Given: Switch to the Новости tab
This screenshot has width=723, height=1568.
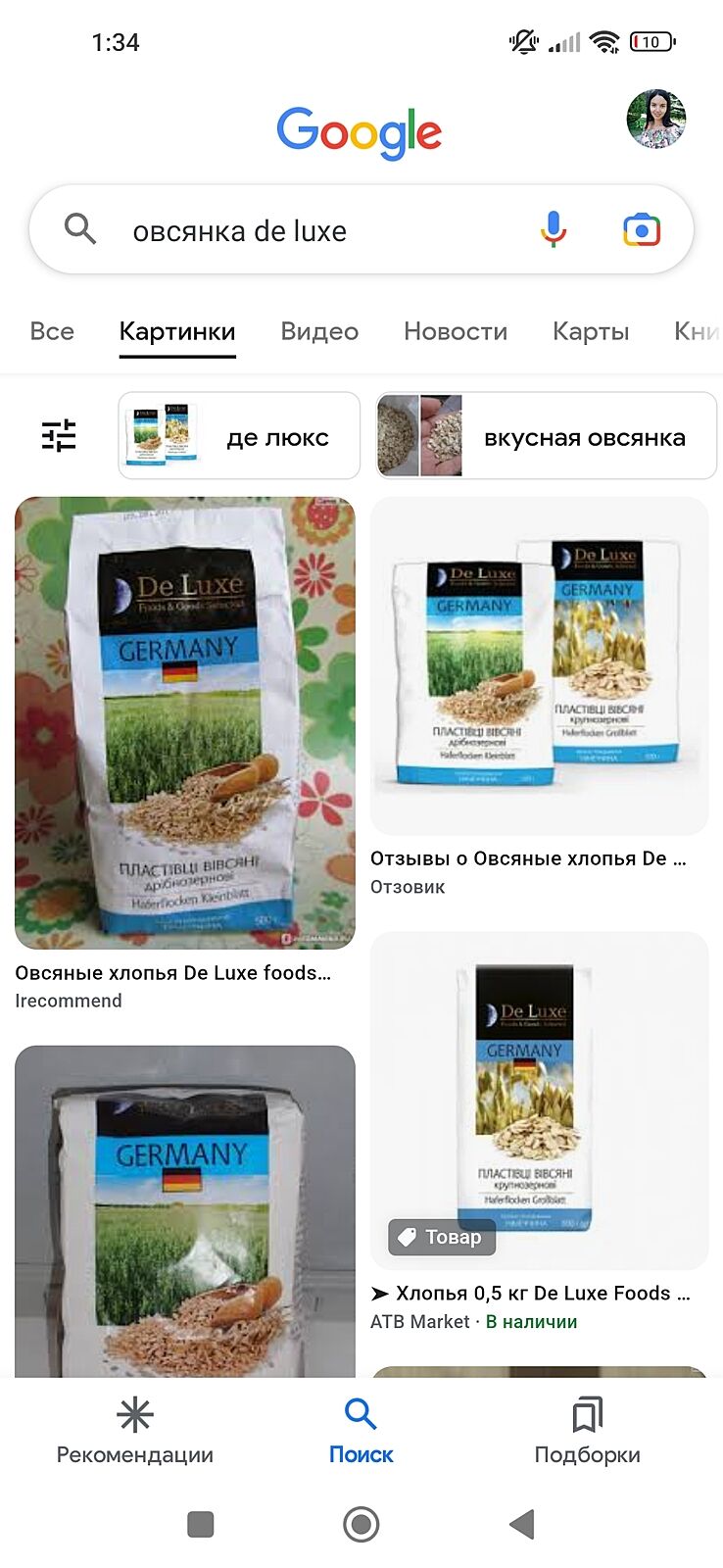Looking at the screenshot, I should click(456, 331).
